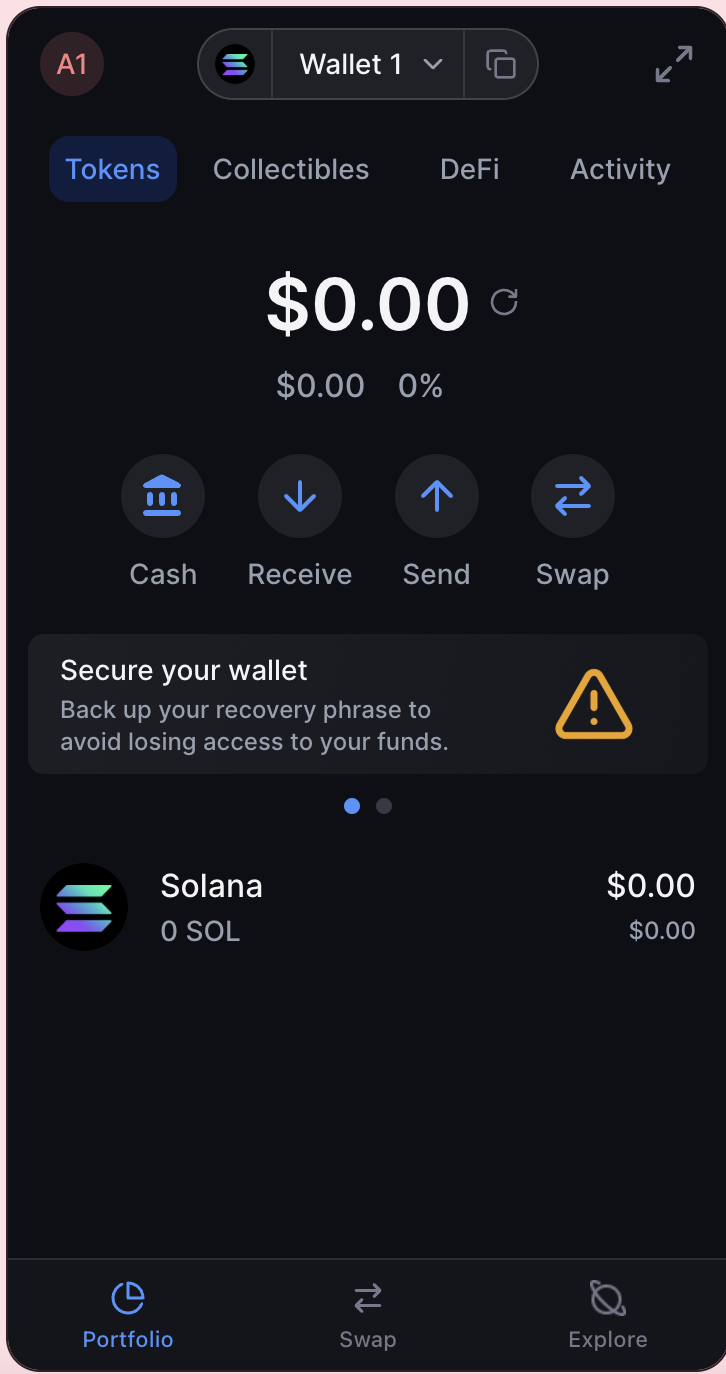726x1374 pixels.
Task: Open the Receive option
Action: (x=300, y=521)
